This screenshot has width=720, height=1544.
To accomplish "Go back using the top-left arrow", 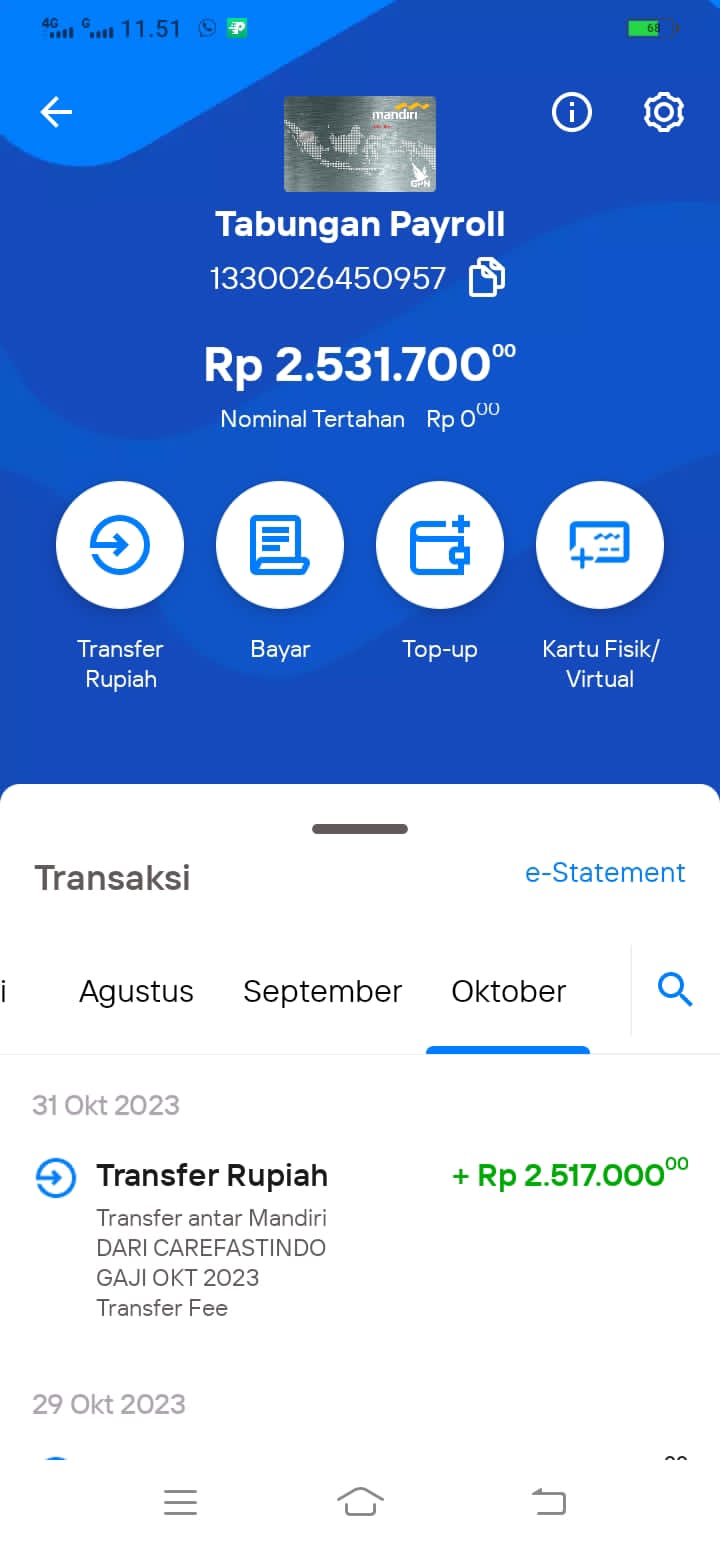I will tap(56, 113).
